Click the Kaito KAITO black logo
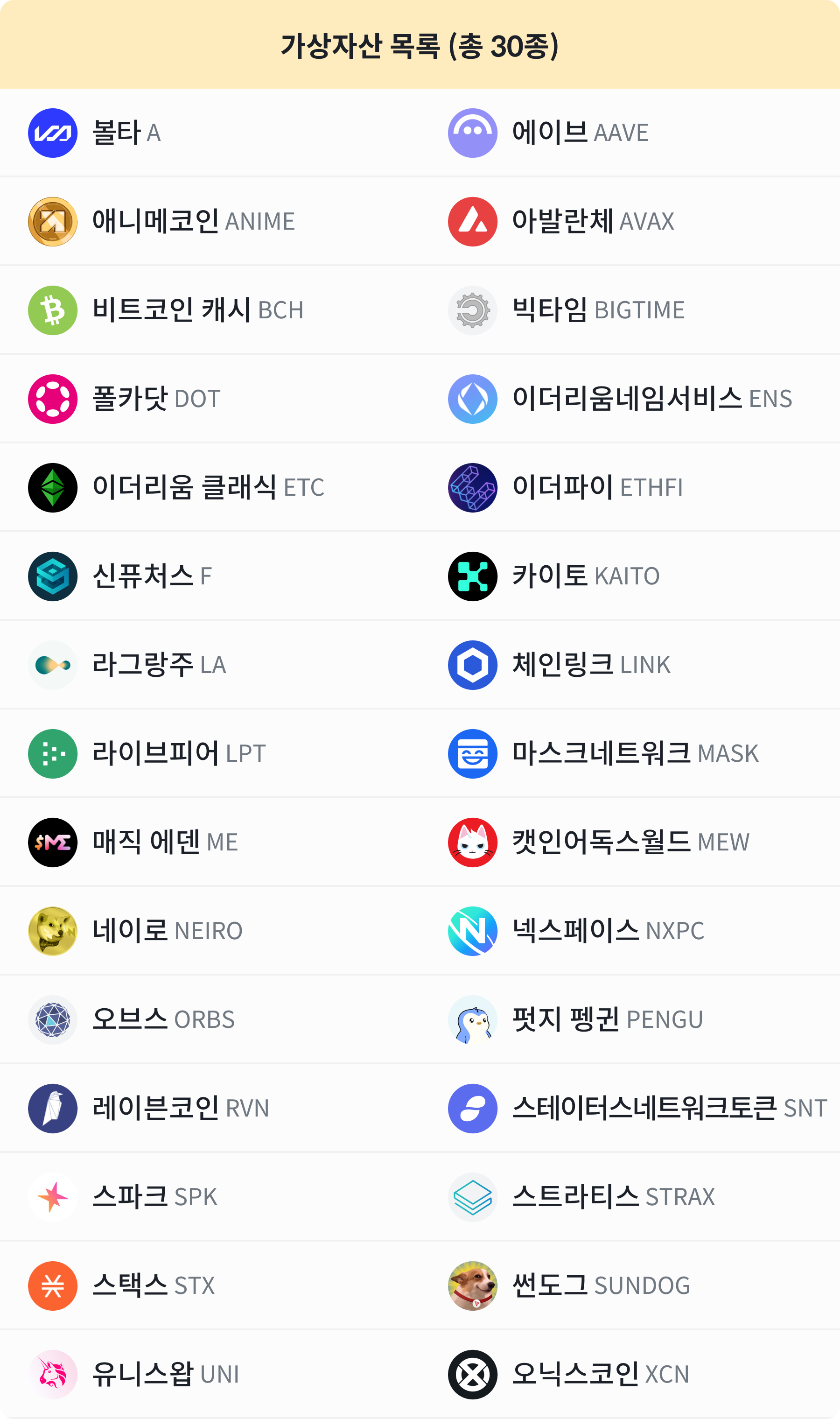840x1419 pixels. pos(473,576)
